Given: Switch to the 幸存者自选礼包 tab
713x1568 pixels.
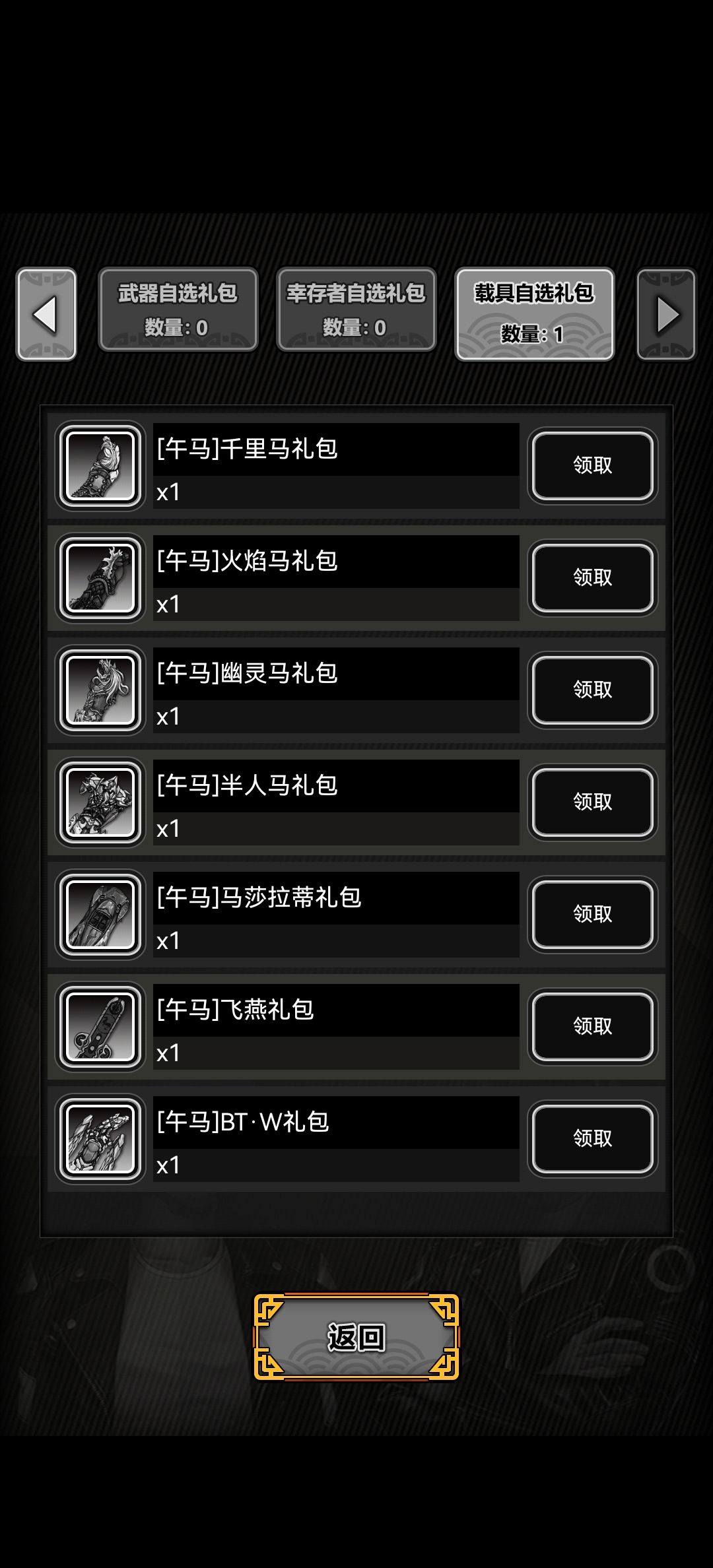Looking at the screenshot, I should pos(356,309).
